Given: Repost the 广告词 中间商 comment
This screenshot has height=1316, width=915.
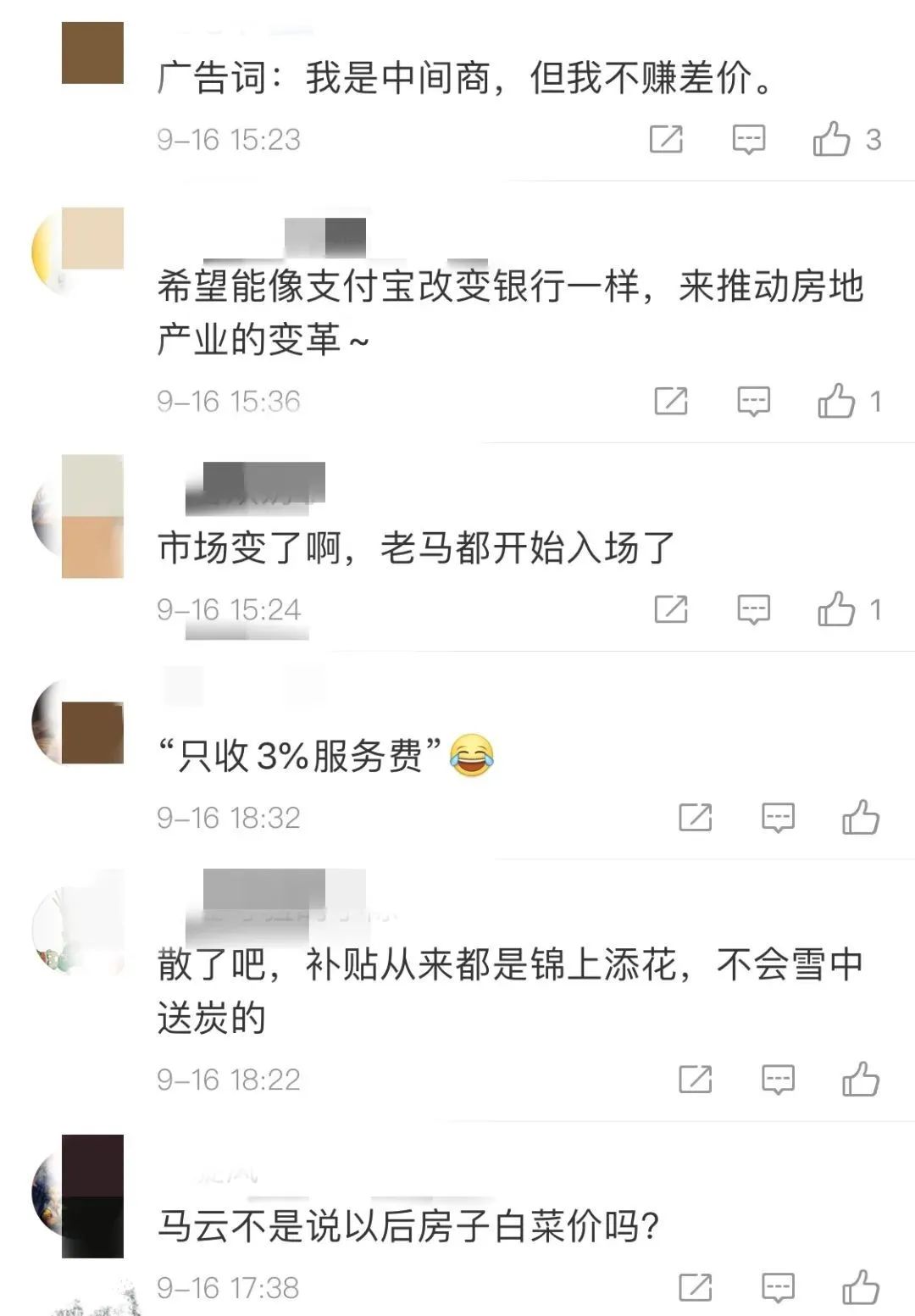Looking at the screenshot, I should 666,139.
